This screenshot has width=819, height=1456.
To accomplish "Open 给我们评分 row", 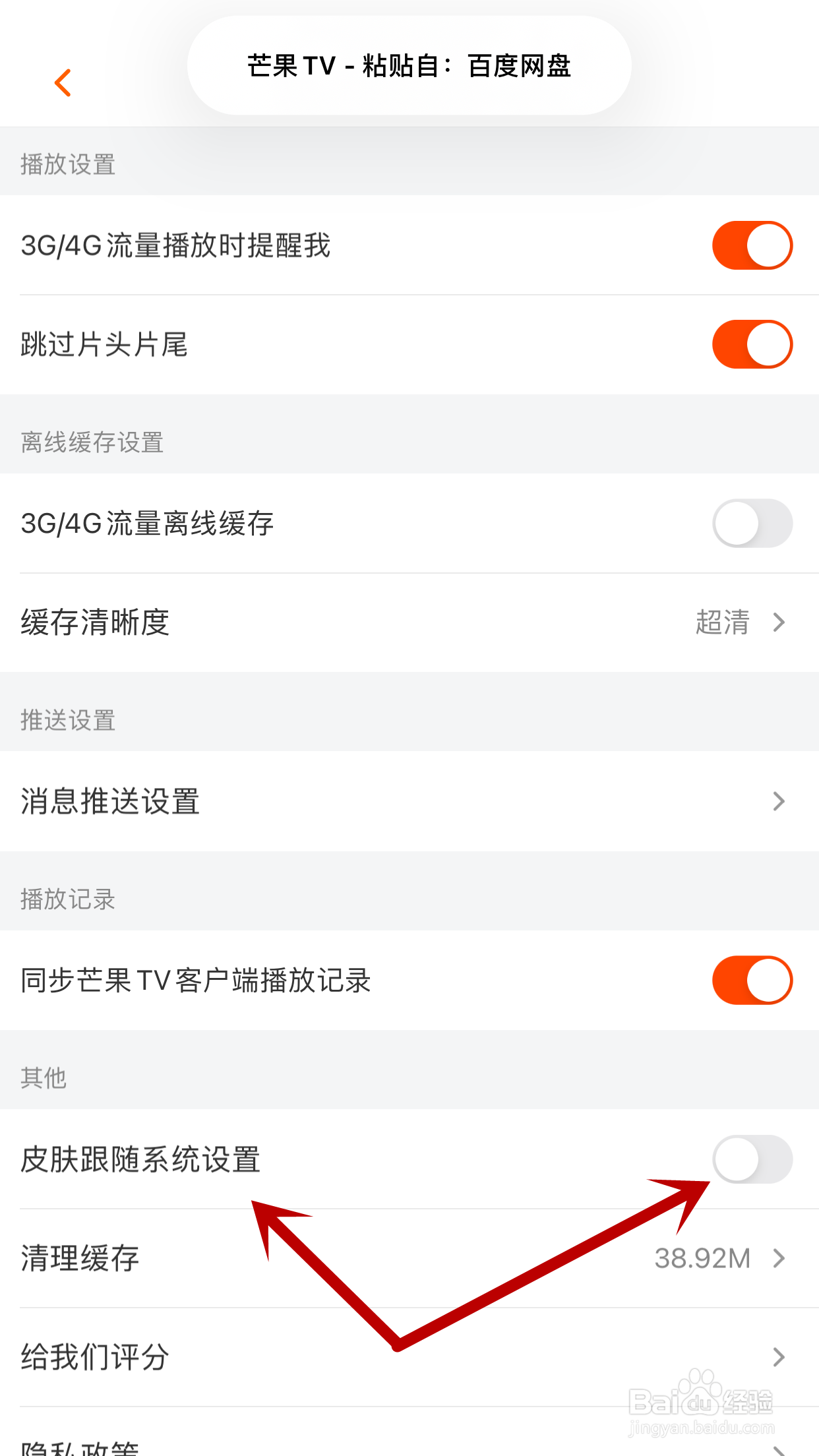I will coord(409,1357).
